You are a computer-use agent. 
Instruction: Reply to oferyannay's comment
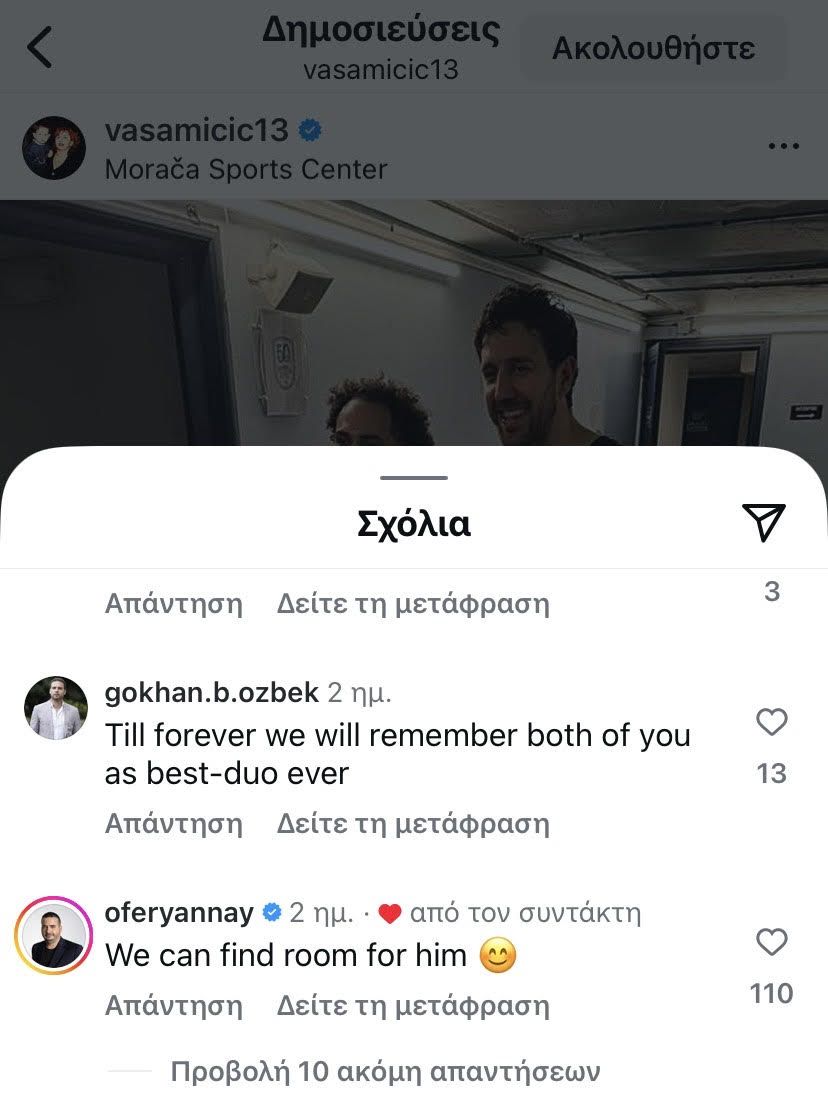[174, 1005]
